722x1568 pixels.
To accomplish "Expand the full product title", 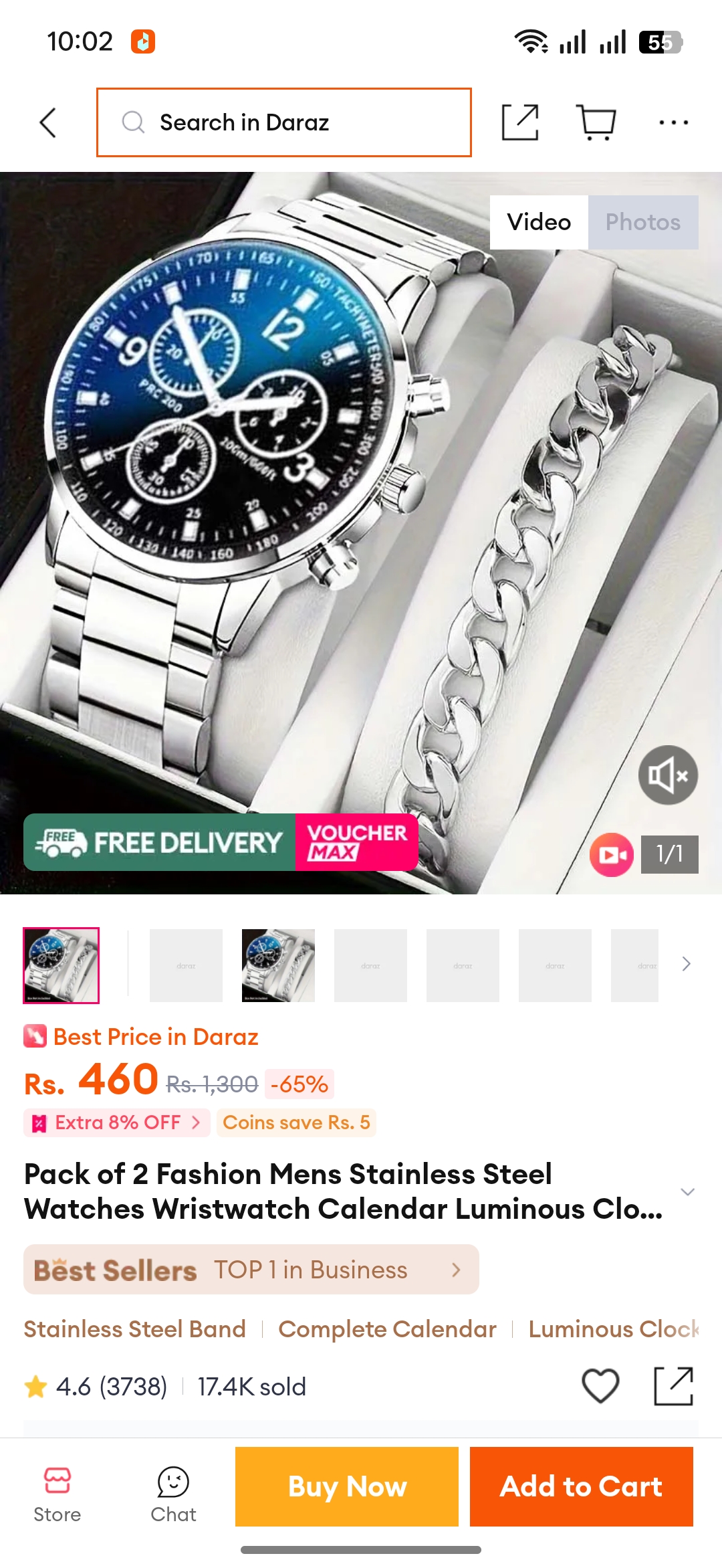I will tap(687, 1191).
